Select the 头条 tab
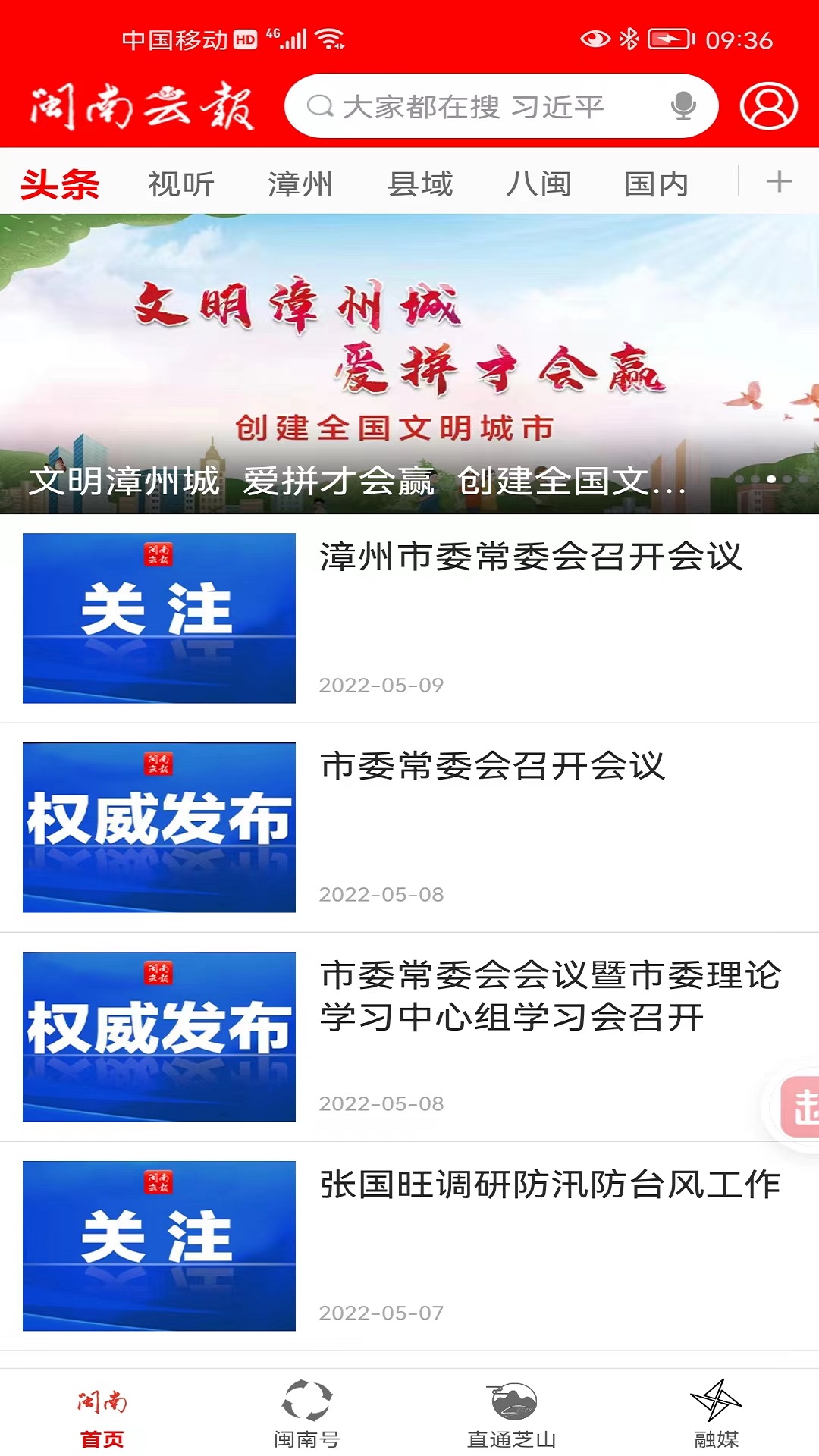The height and width of the screenshot is (1456, 819). [x=60, y=184]
